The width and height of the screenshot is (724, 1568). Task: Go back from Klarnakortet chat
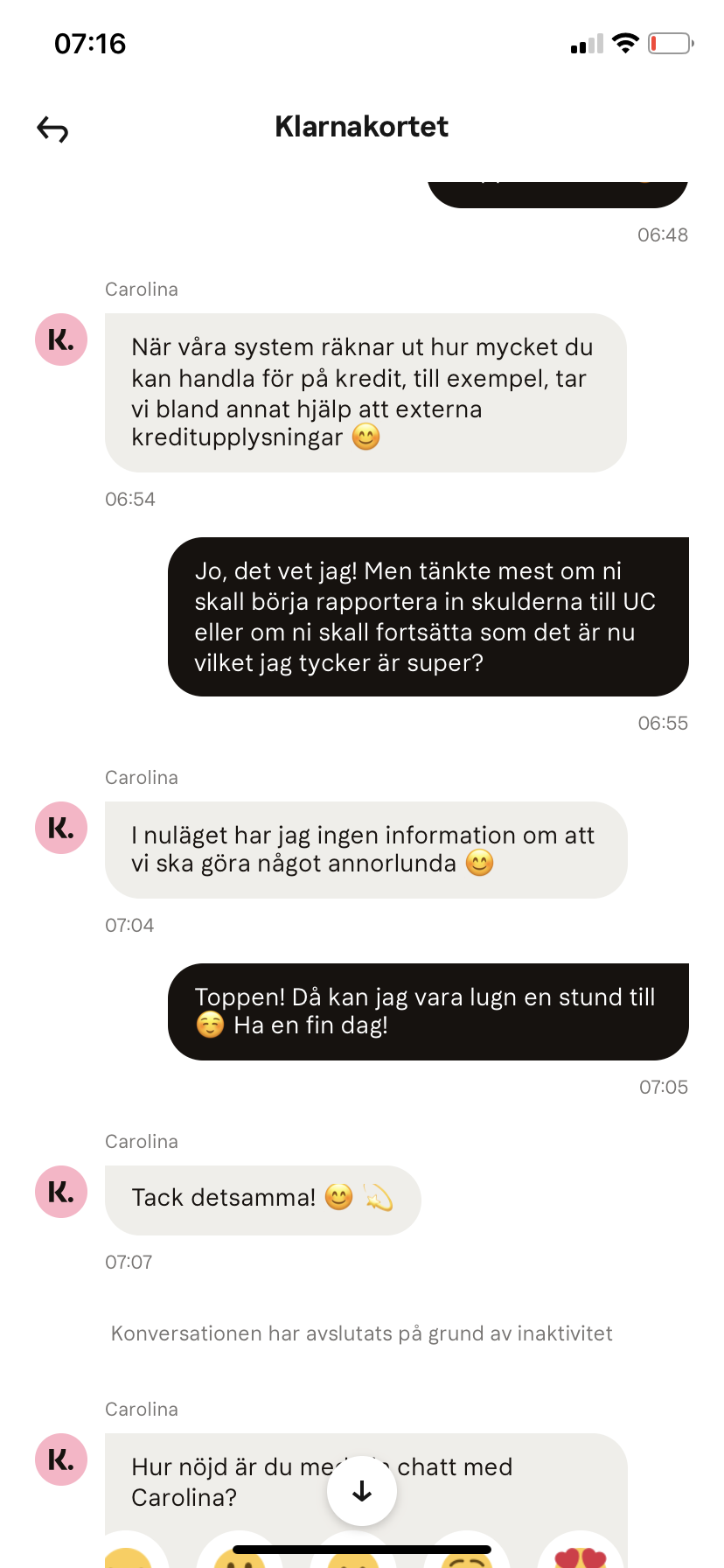tap(52, 129)
